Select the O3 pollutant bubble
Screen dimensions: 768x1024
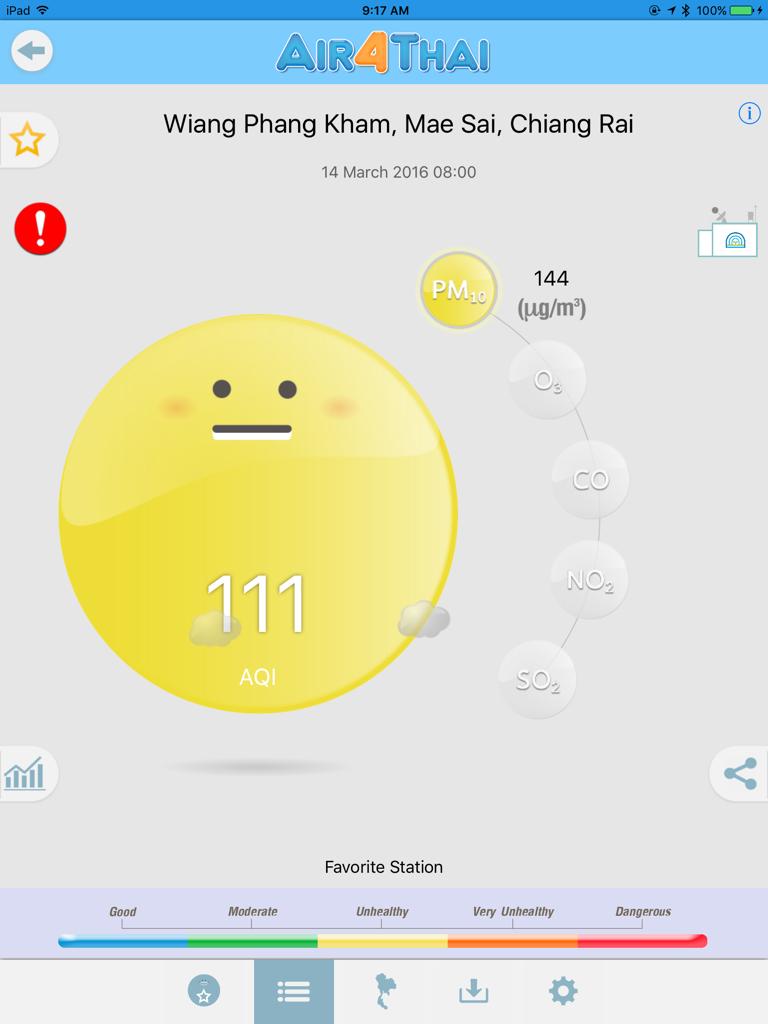tap(547, 380)
